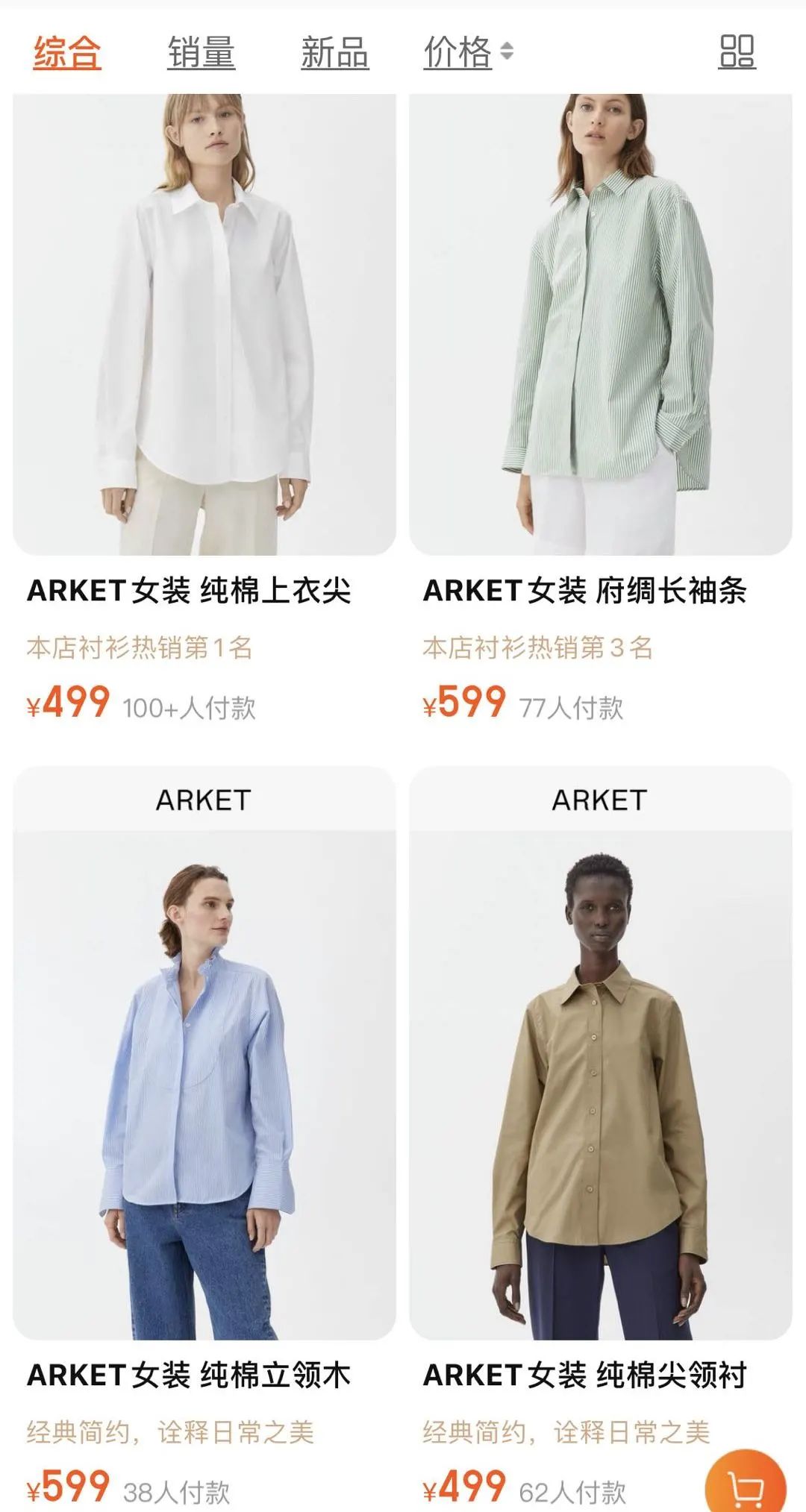Image resolution: width=806 pixels, height=1512 pixels.
Task: Expand the 价格 sort options
Action: click(456, 54)
